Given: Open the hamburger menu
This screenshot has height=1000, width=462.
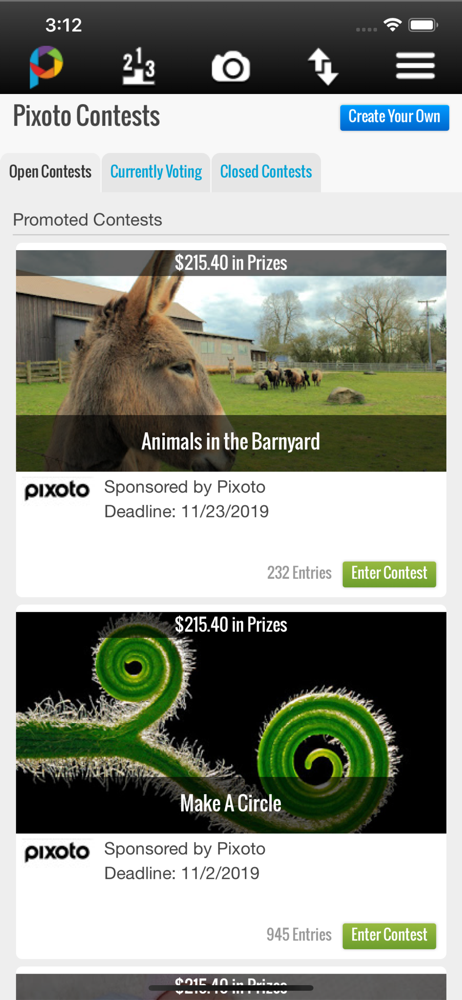Looking at the screenshot, I should (x=415, y=66).
